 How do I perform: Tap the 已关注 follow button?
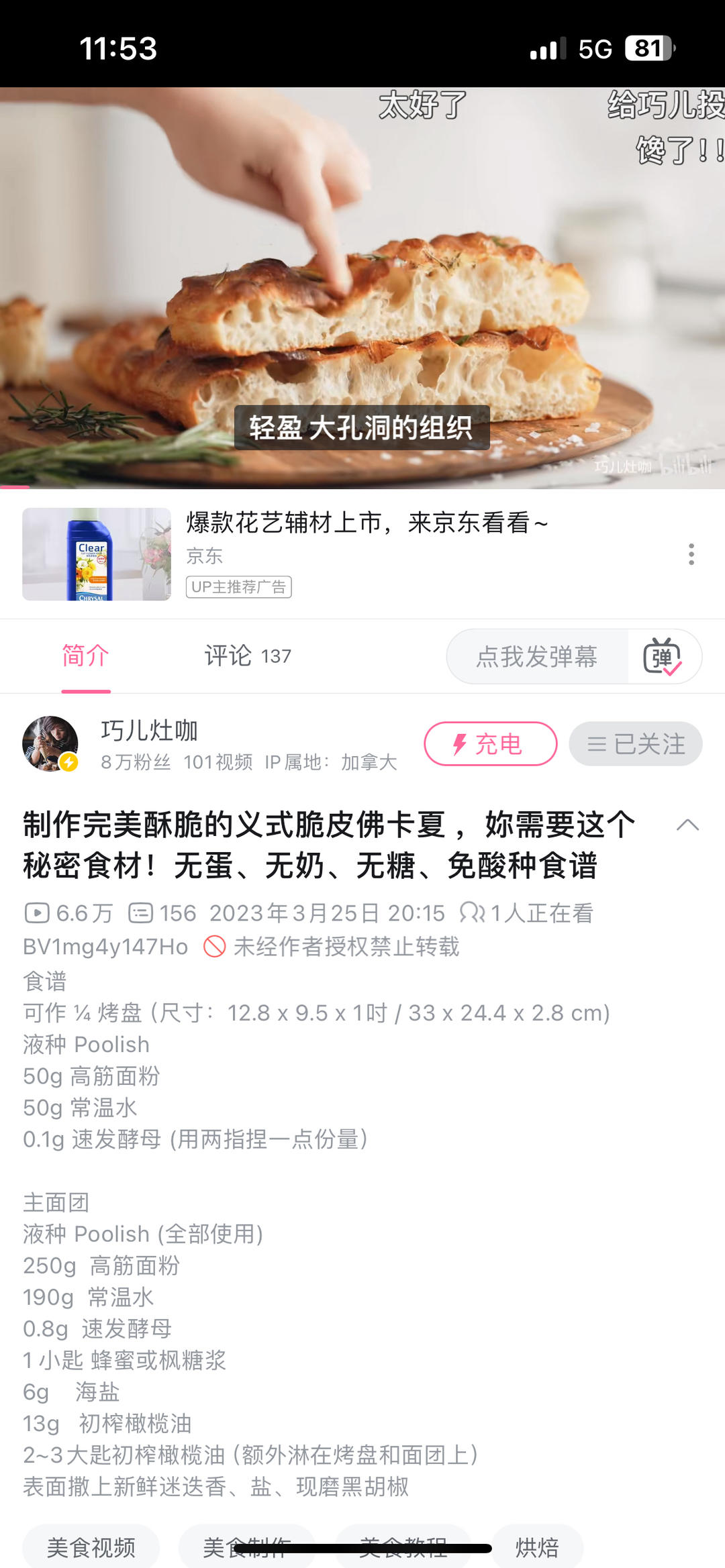click(x=635, y=743)
